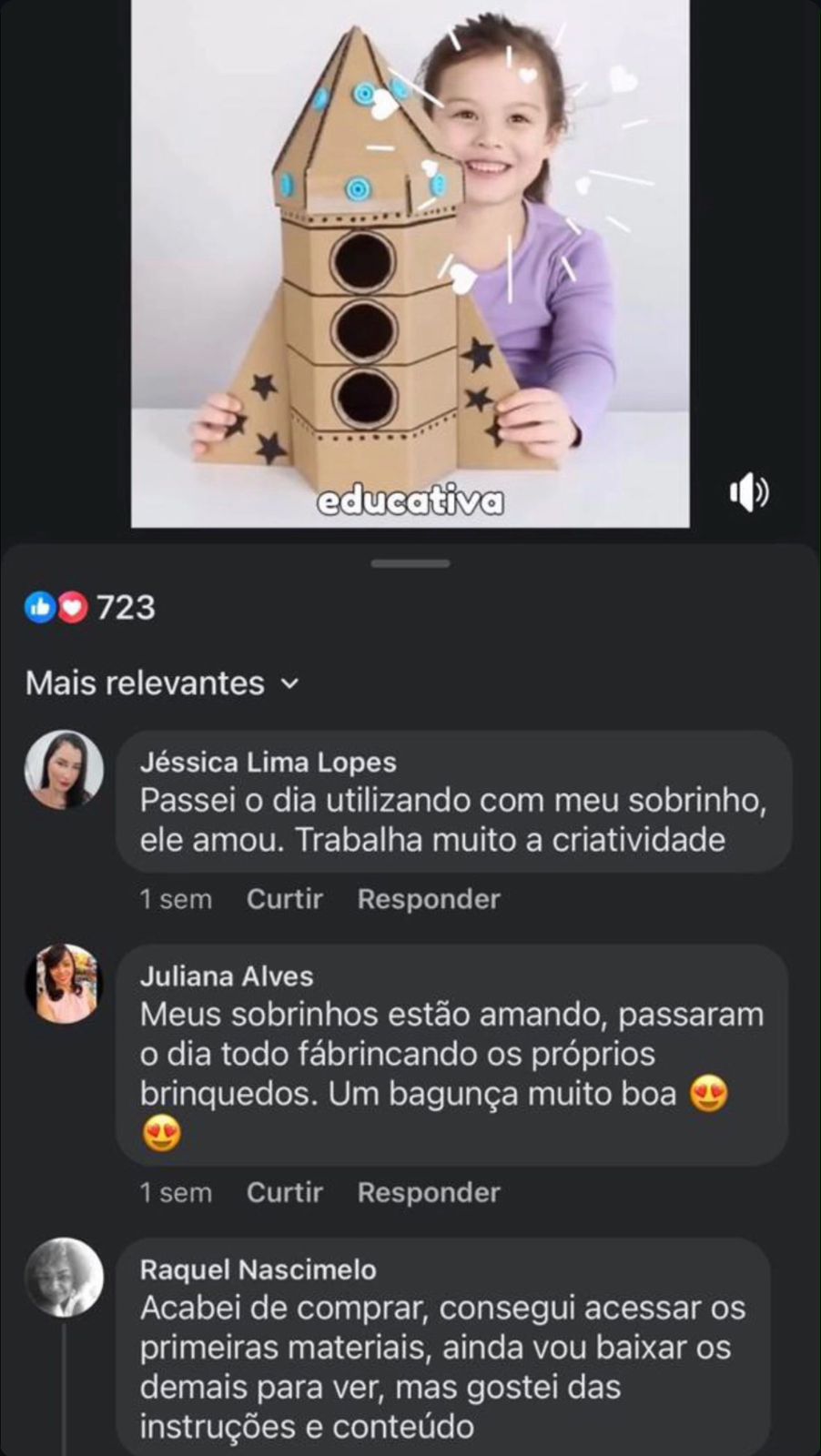The height and width of the screenshot is (1456, 821).
Task: Open the rocket video in the post
Action: [x=410, y=264]
